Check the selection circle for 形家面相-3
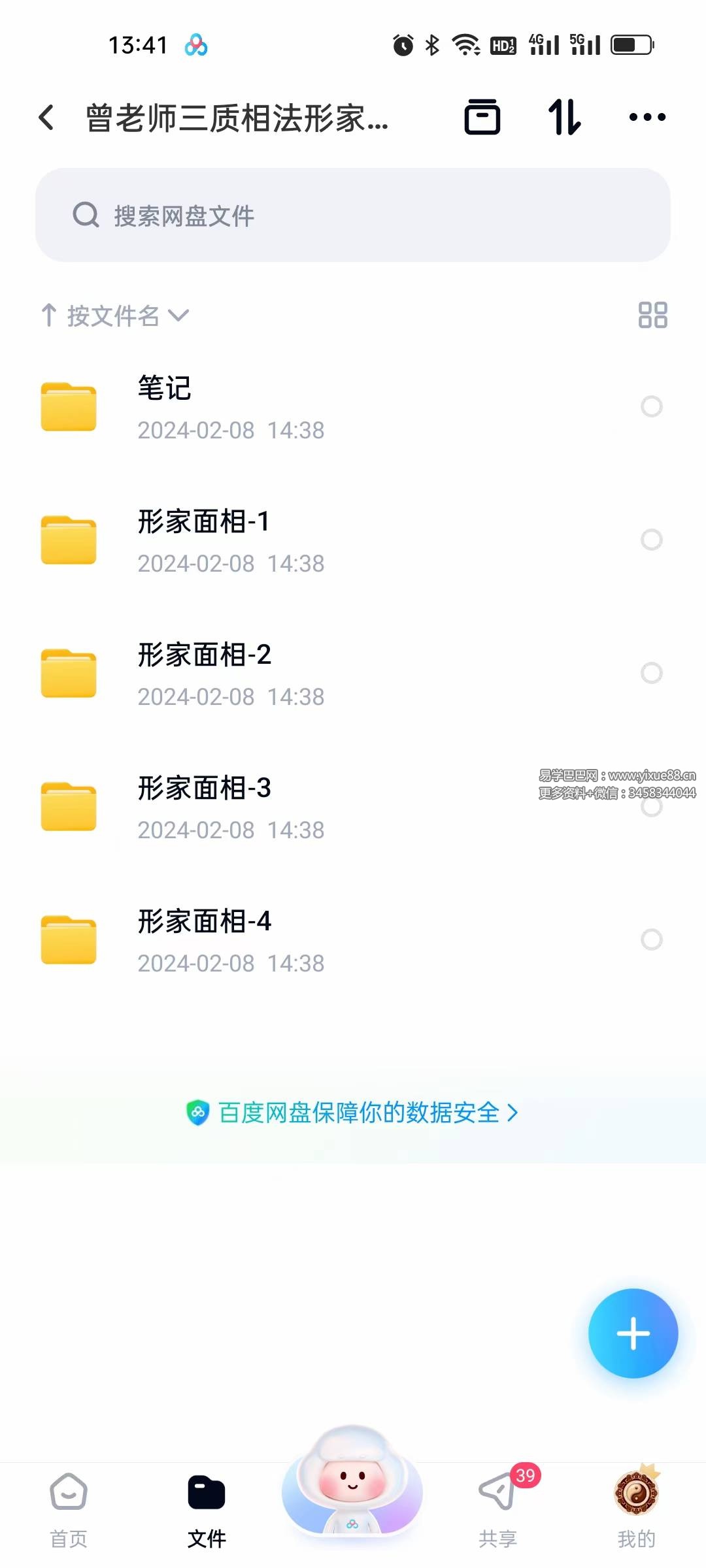The height and width of the screenshot is (1568, 706). [652, 806]
